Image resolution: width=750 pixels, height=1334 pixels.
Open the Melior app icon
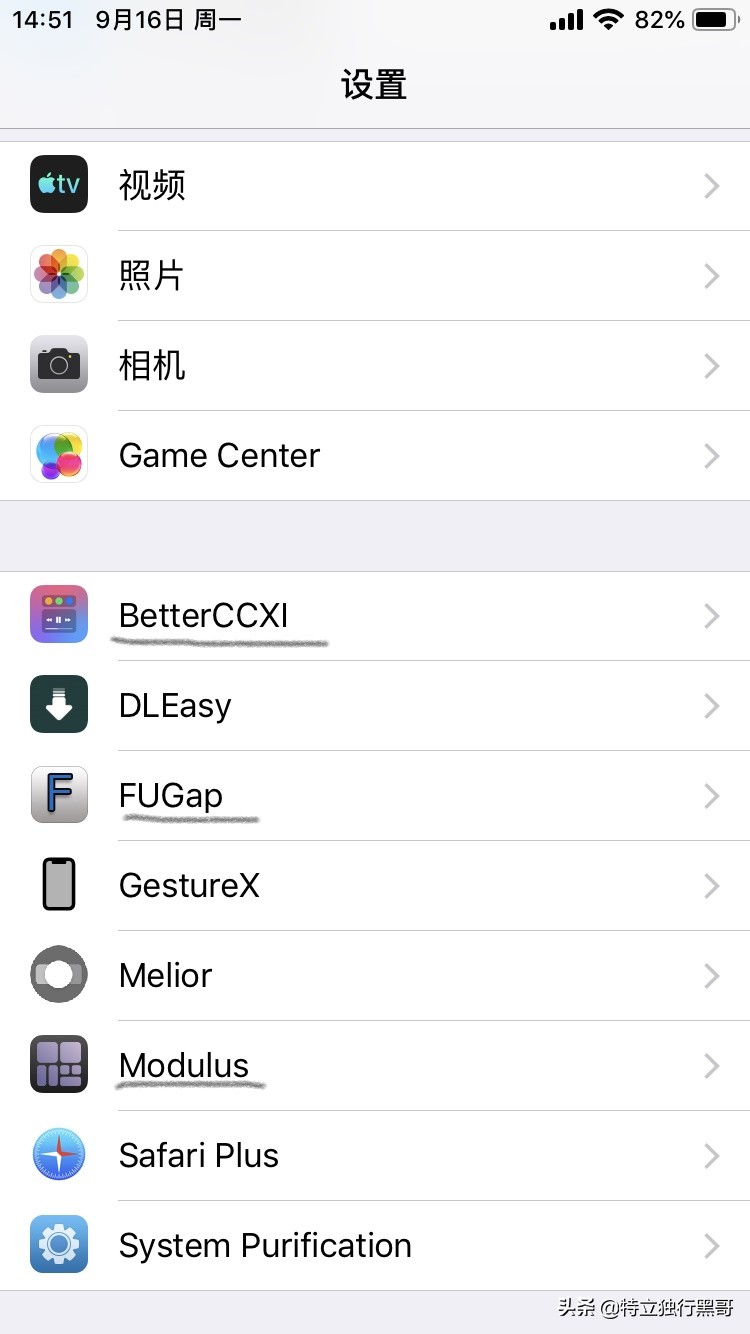click(x=58, y=975)
